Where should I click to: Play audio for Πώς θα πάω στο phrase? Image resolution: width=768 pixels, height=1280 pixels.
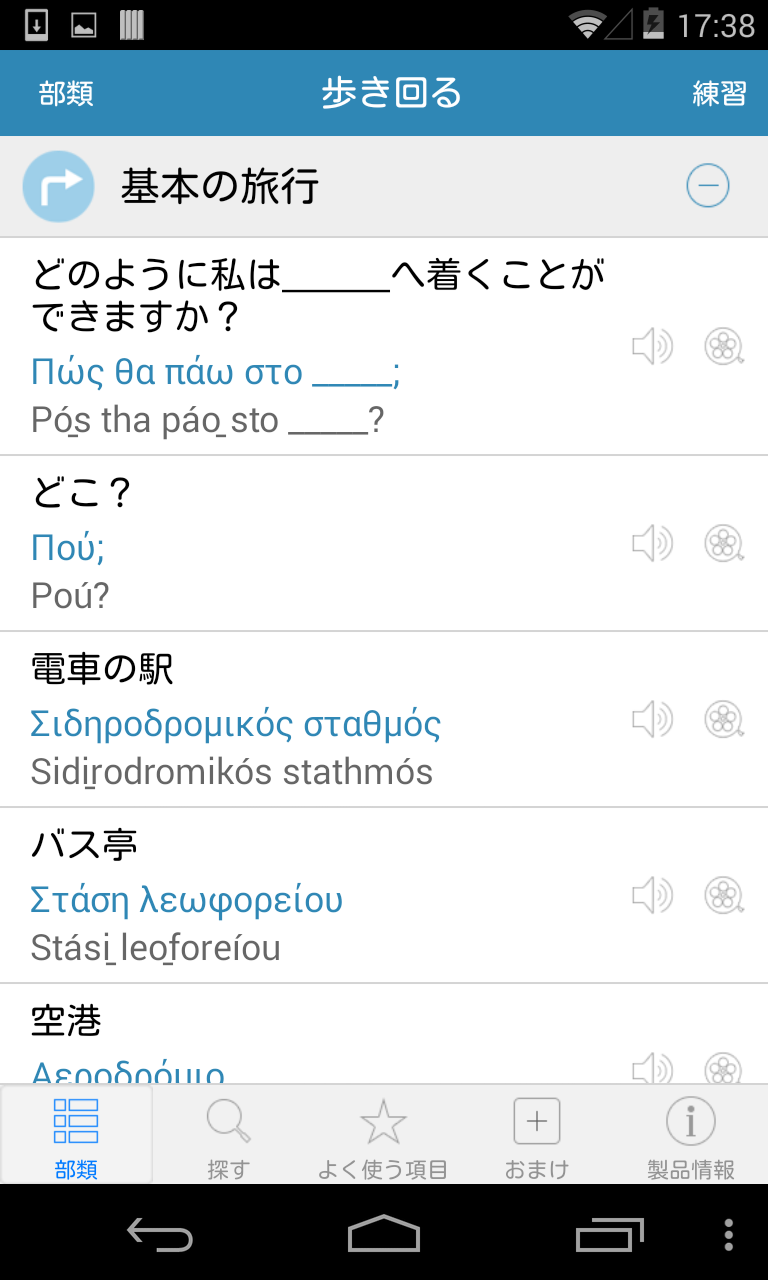[652, 347]
